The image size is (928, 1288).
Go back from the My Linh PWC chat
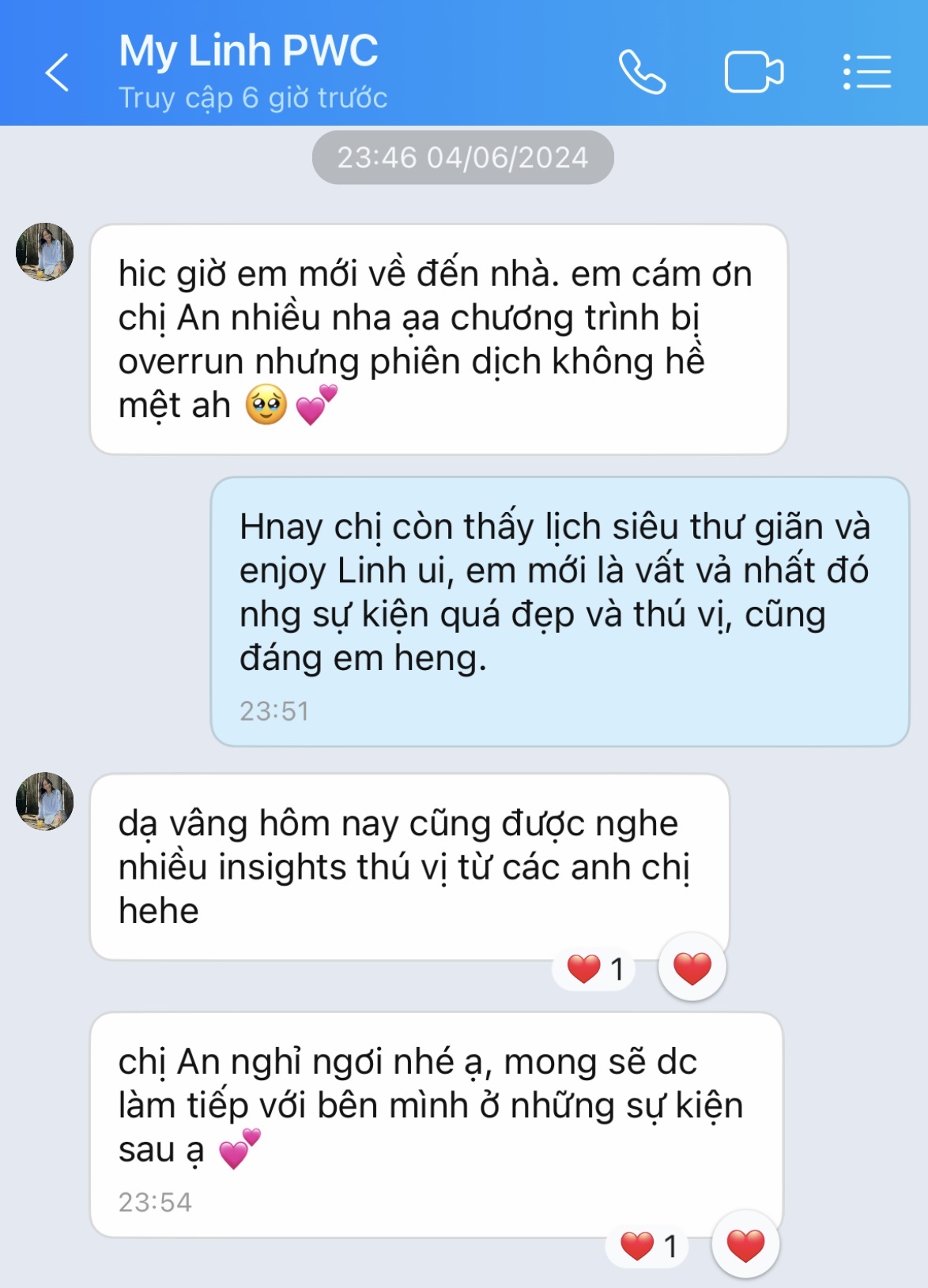[57, 73]
